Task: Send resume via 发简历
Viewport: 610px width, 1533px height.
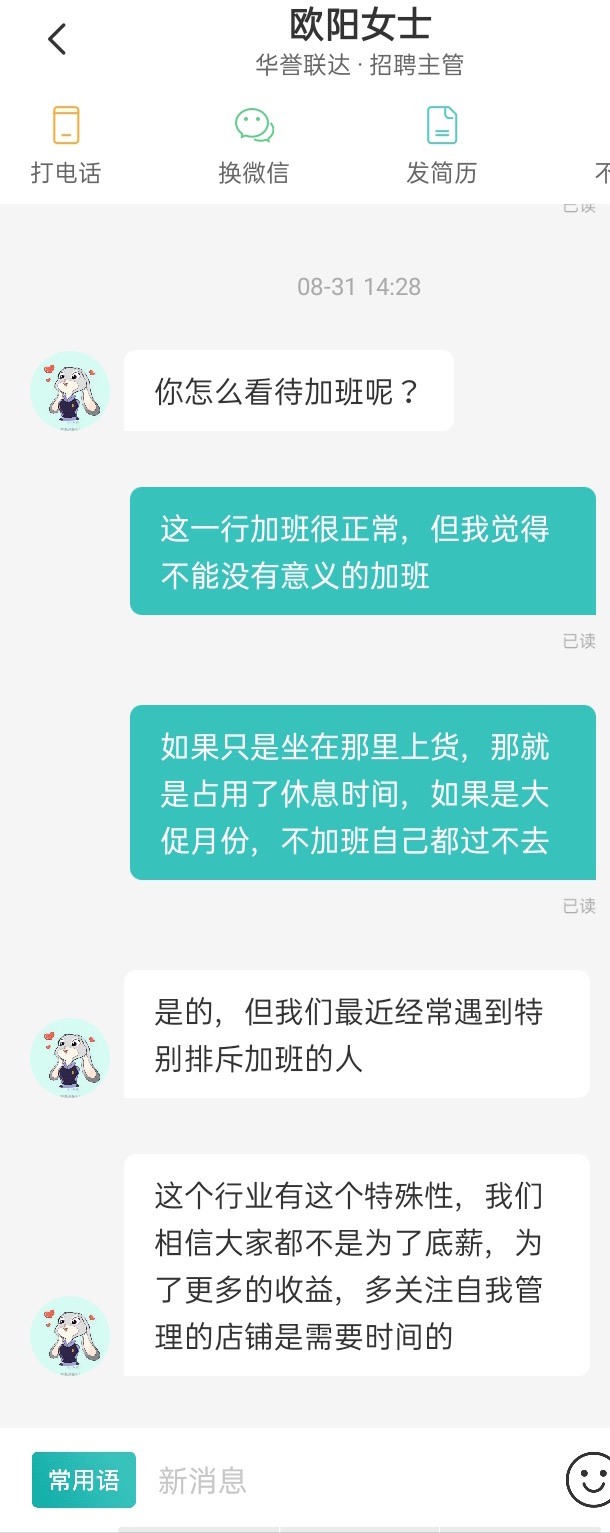Action: click(x=441, y=145)
